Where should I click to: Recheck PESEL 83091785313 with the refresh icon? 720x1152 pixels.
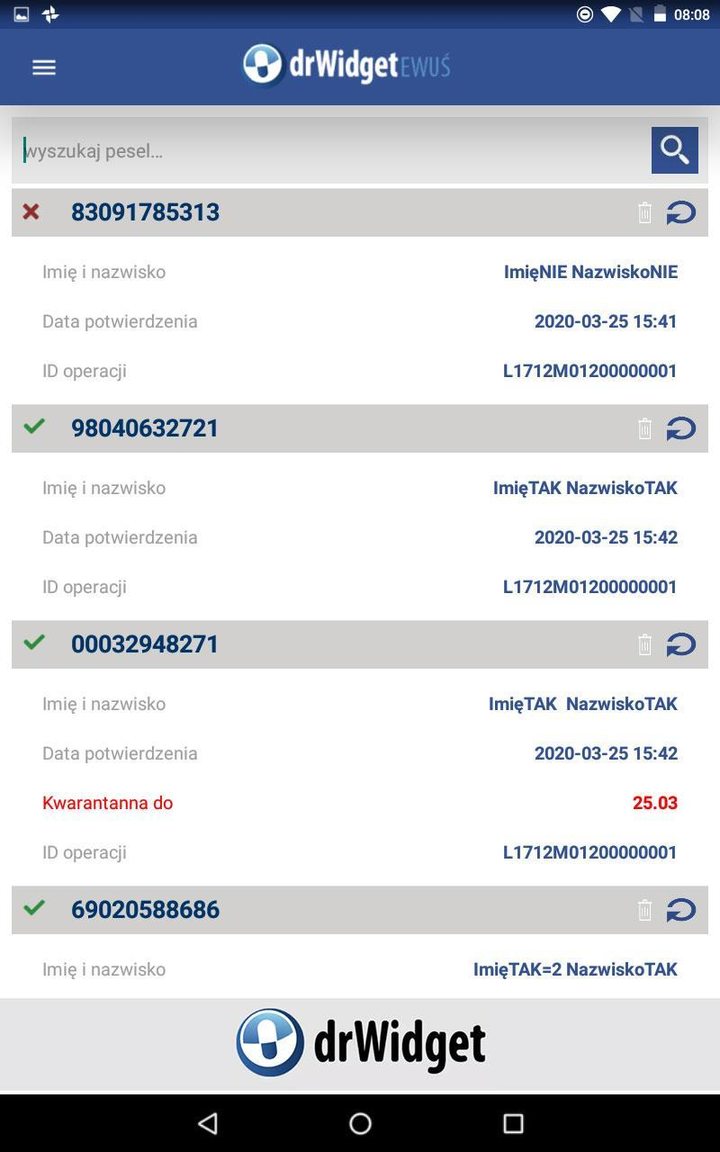[x=681, y=212]
